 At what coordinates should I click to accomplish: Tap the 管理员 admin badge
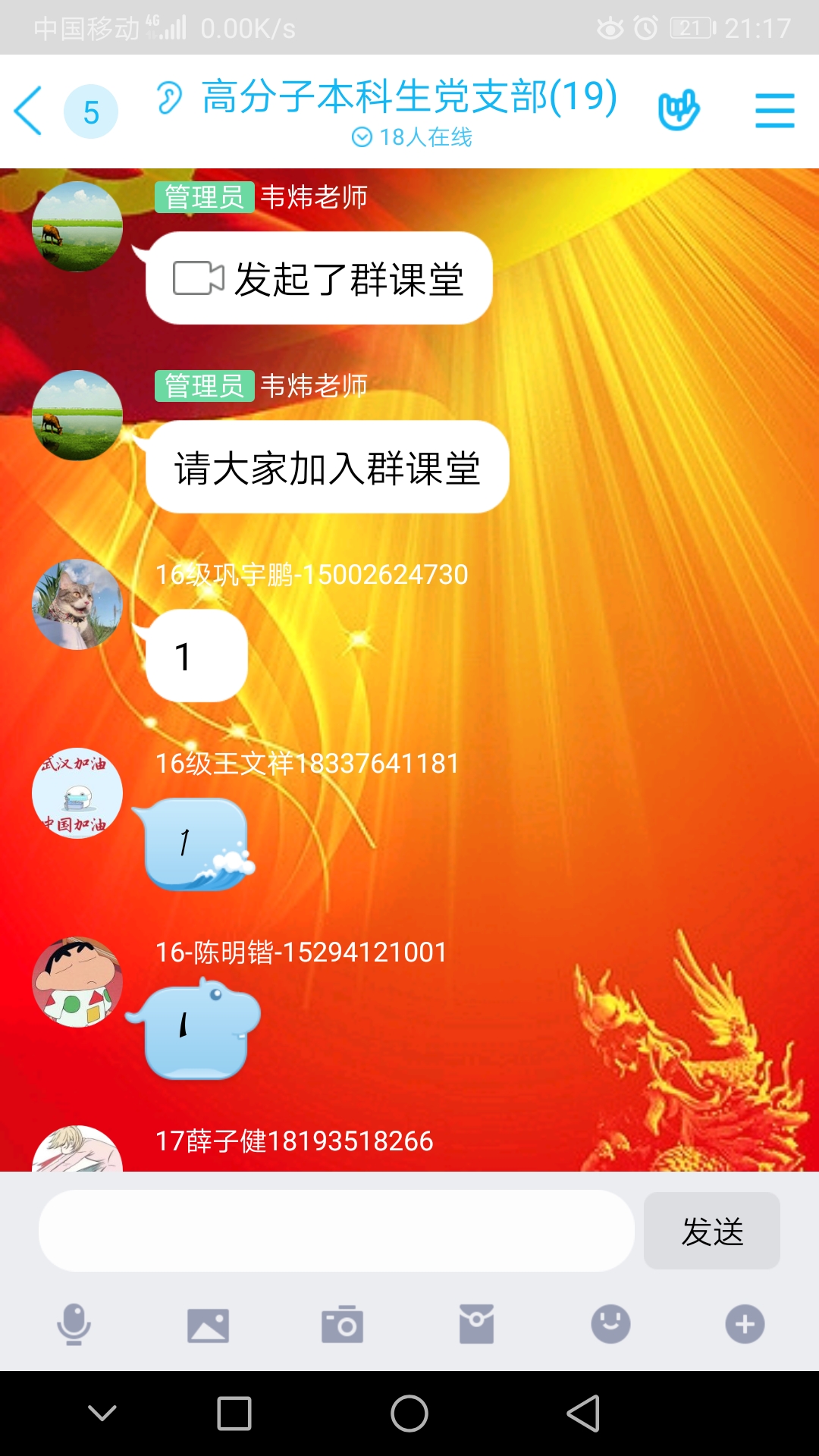203,197
